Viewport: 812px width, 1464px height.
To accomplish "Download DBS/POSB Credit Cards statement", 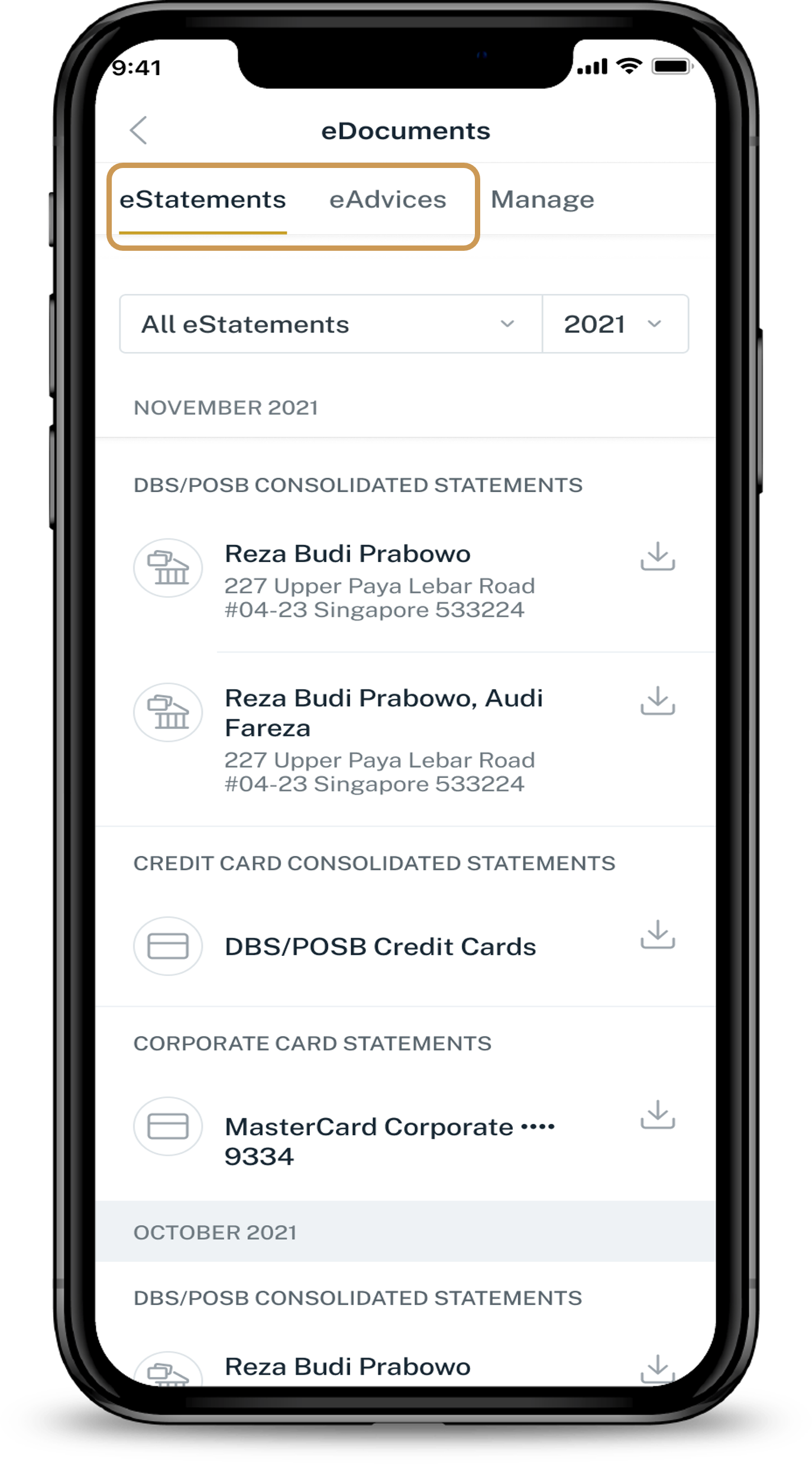I will 657,935.
